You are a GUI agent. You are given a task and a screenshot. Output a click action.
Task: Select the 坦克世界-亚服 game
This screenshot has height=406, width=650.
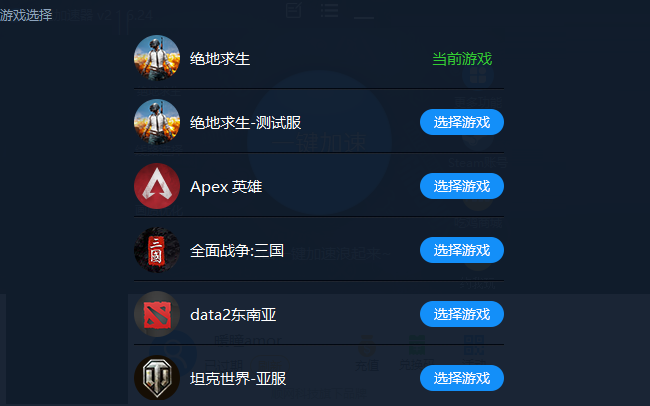click(461, 378)
